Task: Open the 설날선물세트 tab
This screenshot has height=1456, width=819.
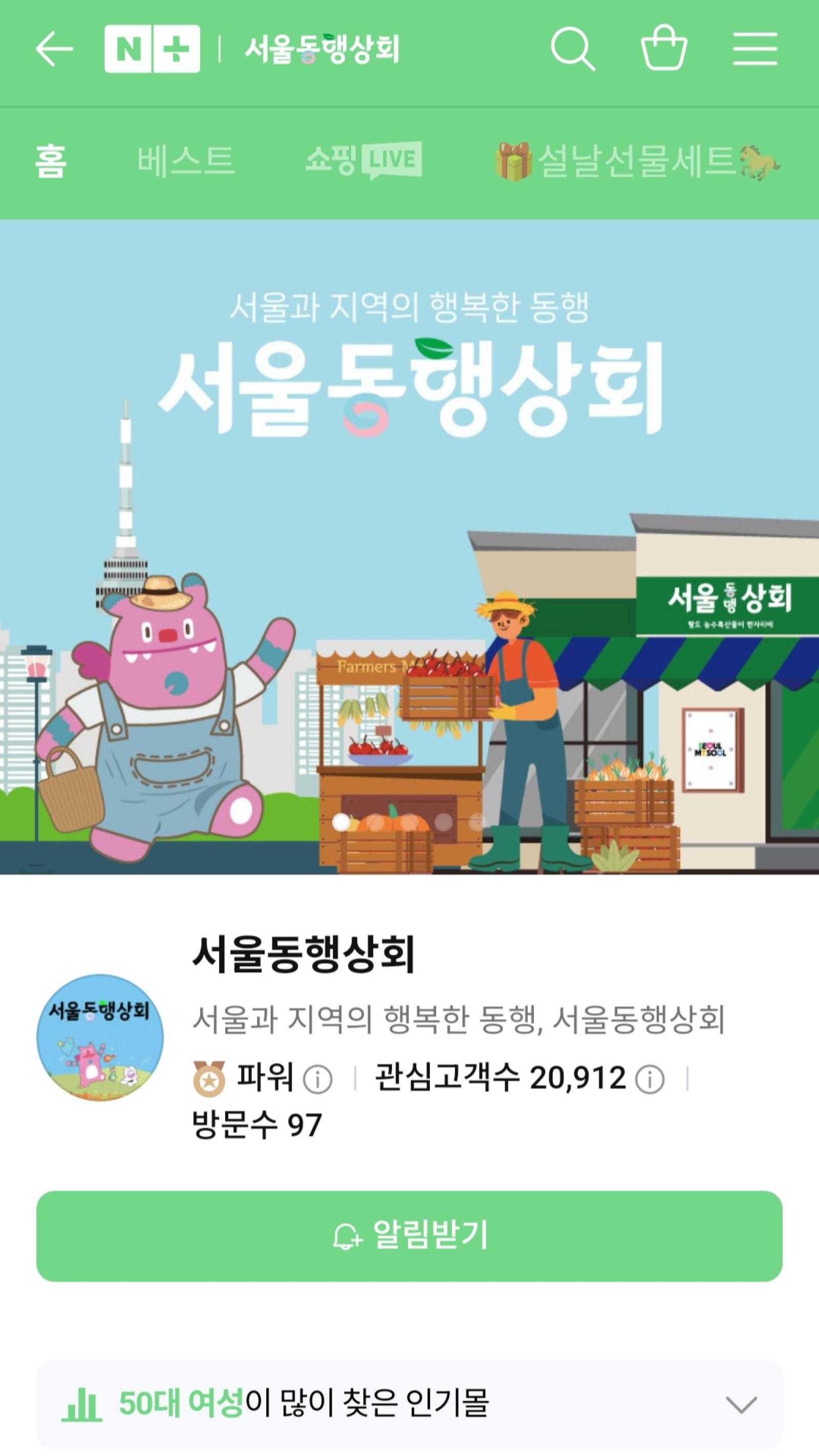Action: (637, 162)
